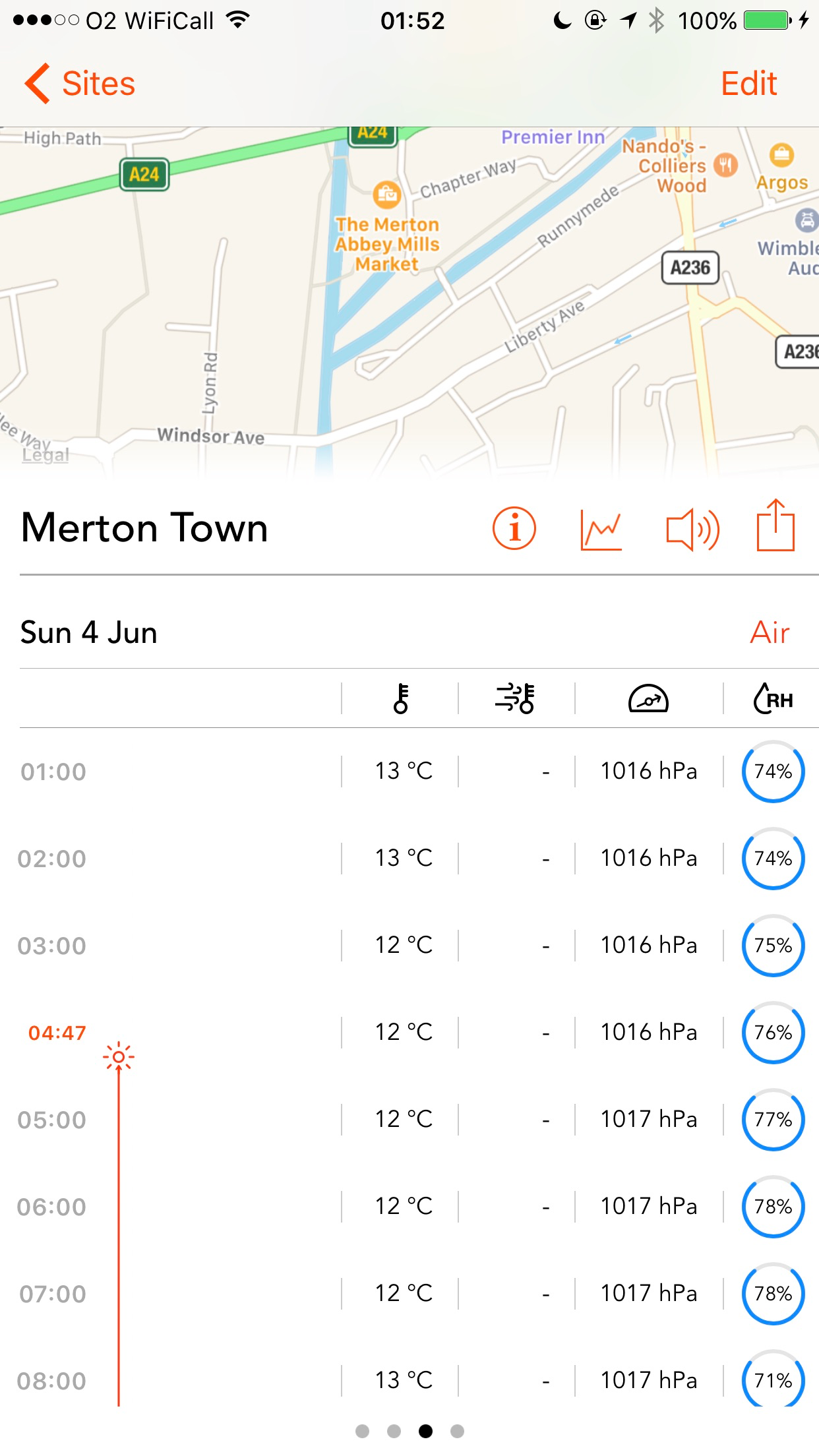Open the Merton Town map preview
The width and height of the screenshot is (819, 1456).
[409, 297]
